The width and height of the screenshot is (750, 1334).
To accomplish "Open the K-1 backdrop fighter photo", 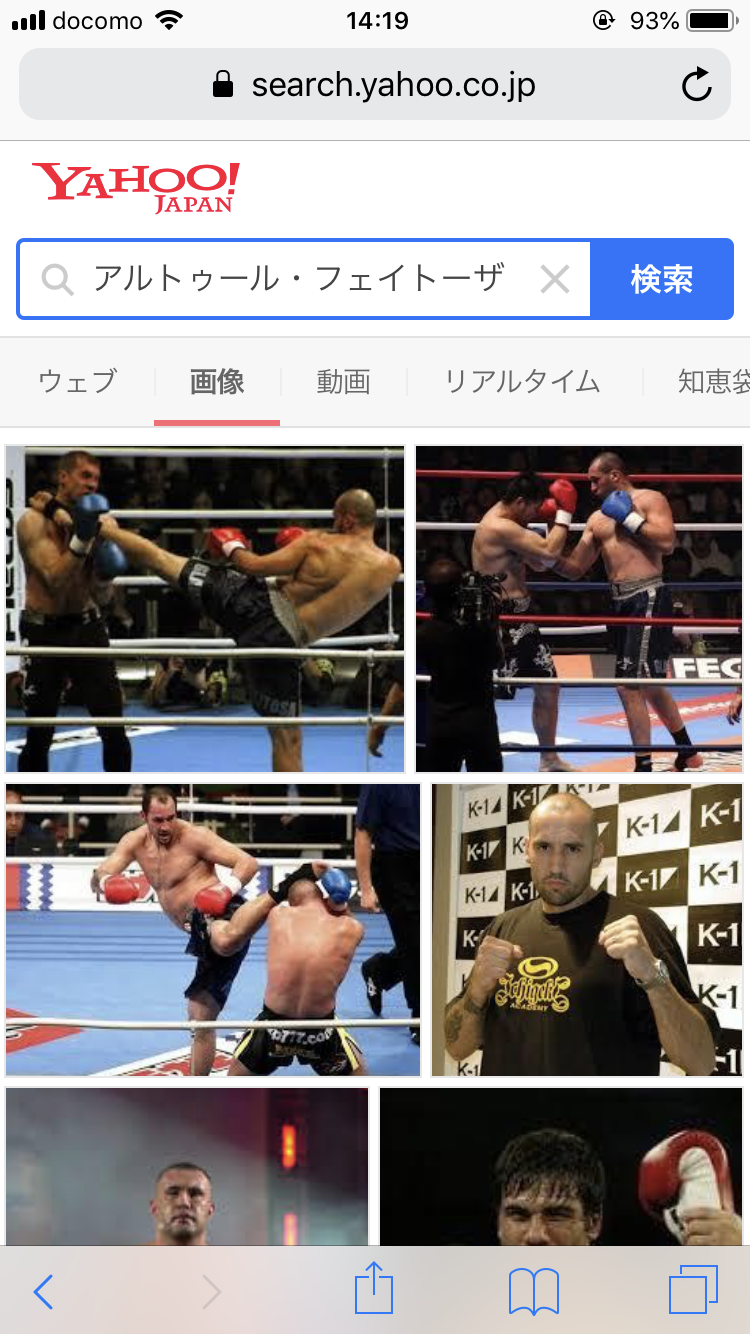I will click(x=587, y=930).
